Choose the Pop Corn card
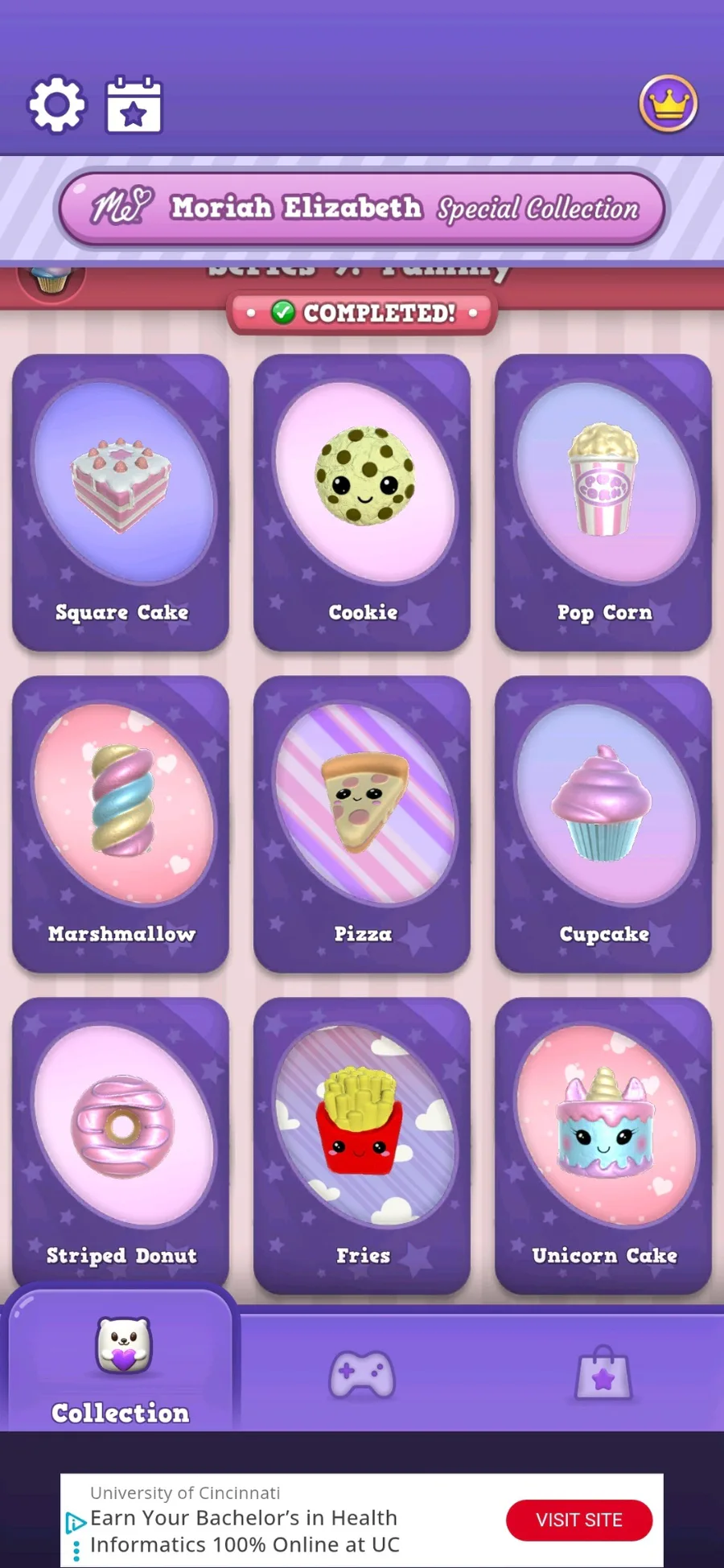Image resolution: width=724 pixels, height=1568 pixels. click(603, 503)
